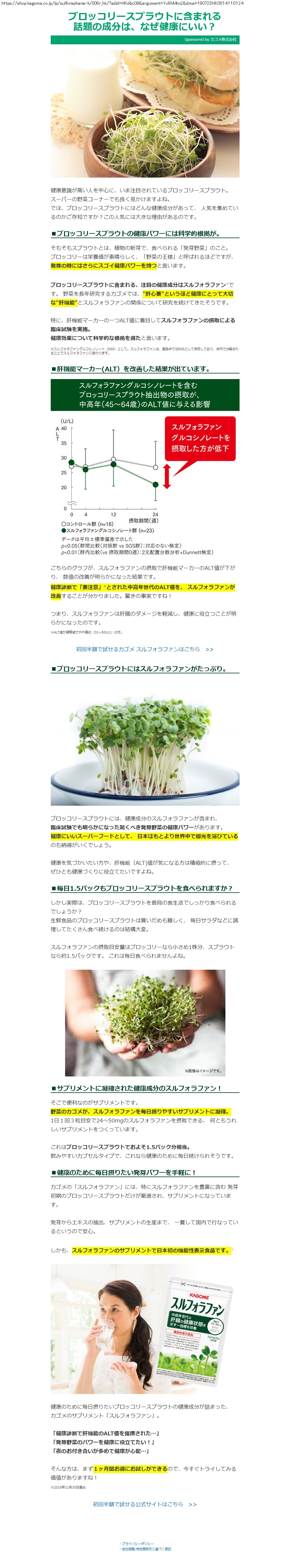Open the プライバシーポリシー link
Screen dimensions: 290x1568
tap(138, 1544)
